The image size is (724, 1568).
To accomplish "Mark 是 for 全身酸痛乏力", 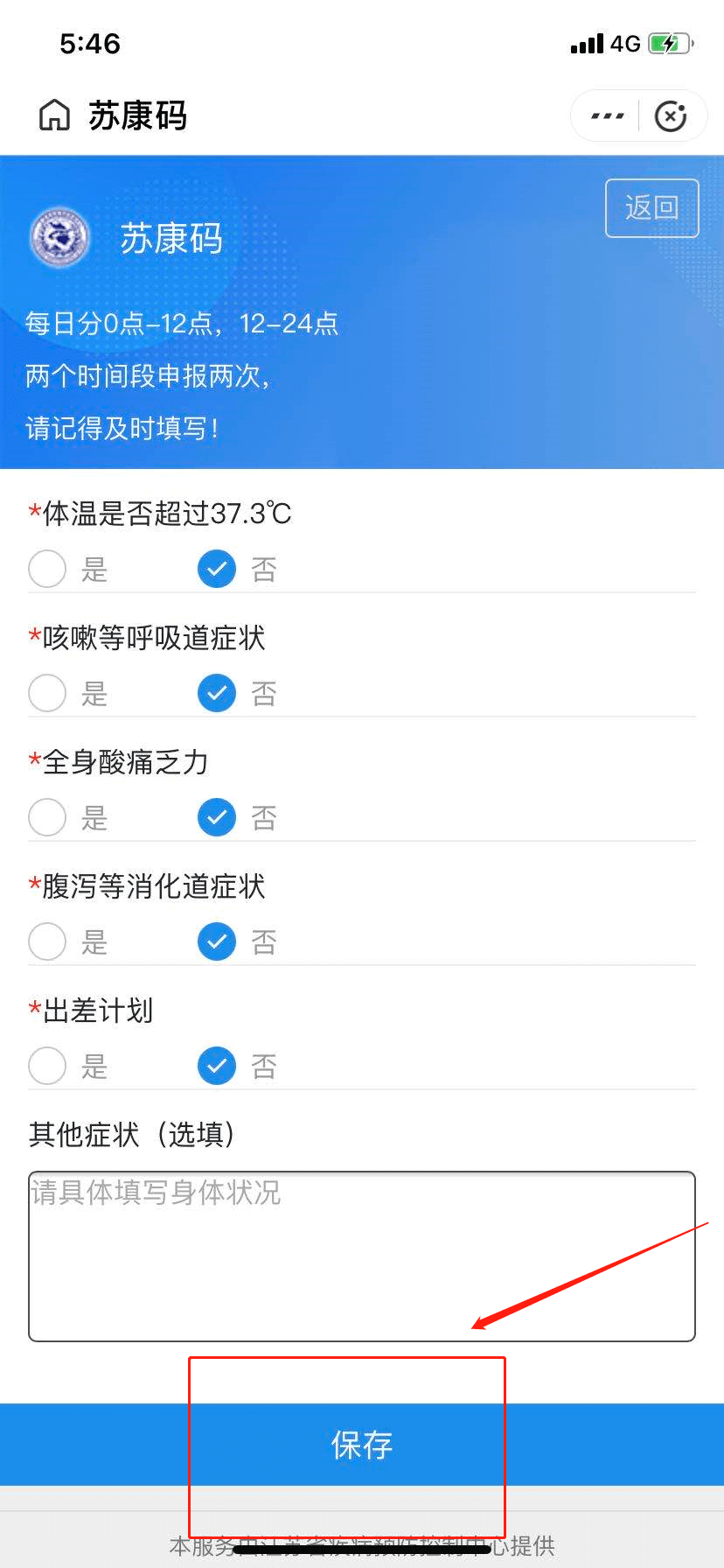I will [48, 817].
